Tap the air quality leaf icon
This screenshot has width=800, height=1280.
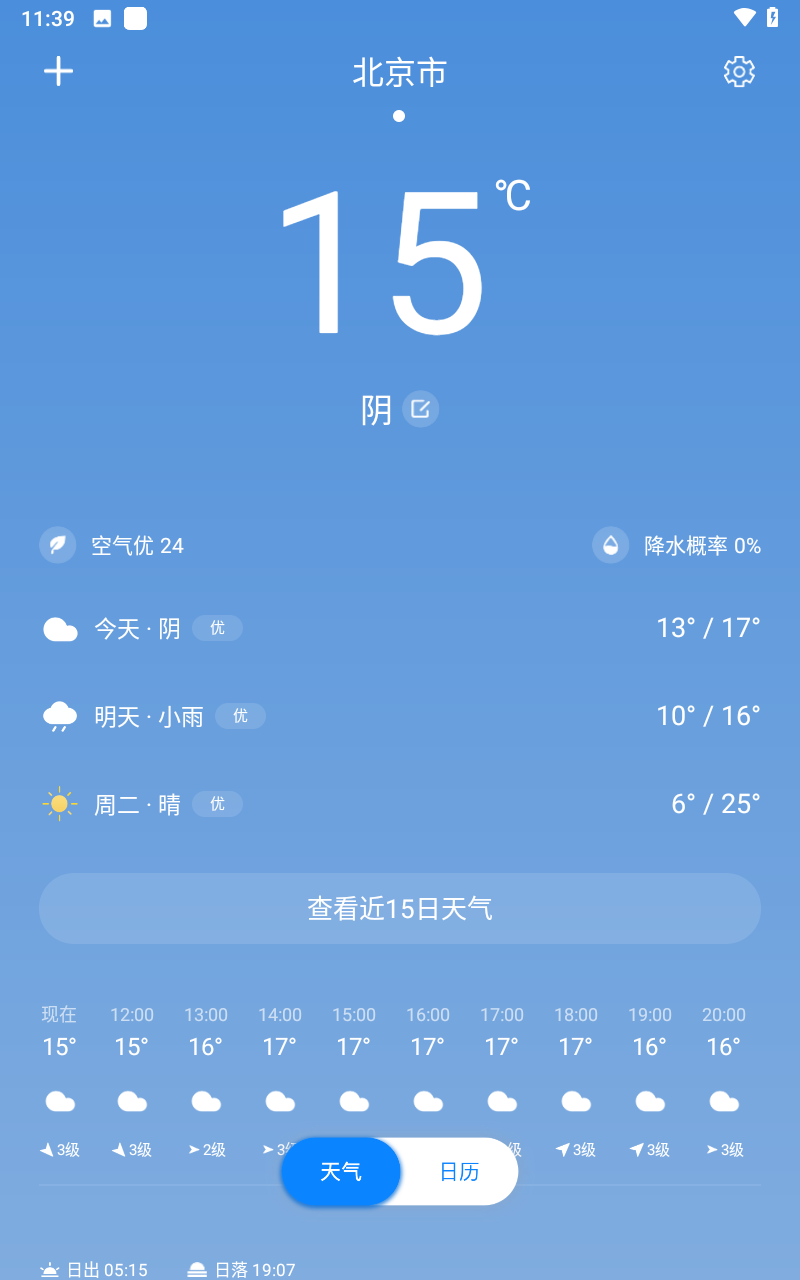pos(58,545)
